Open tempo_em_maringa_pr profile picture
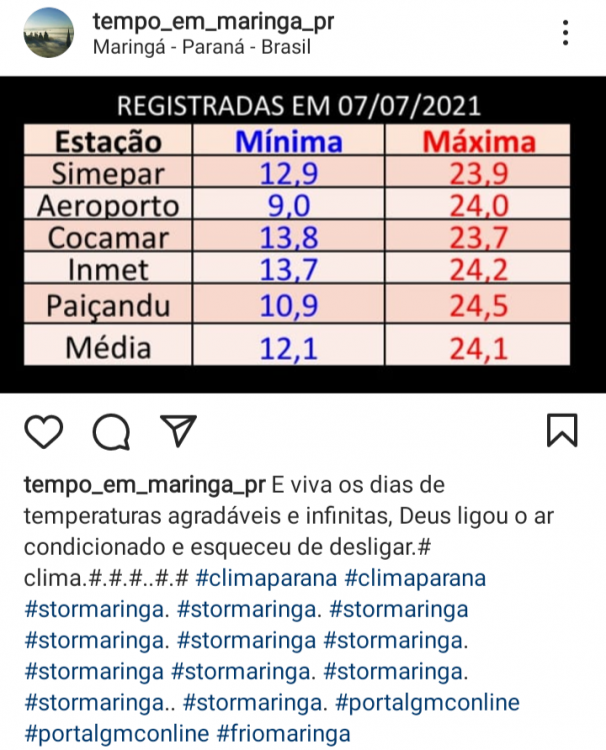The width and height of the screenshot is (606, 750). [x=47, y=32]
